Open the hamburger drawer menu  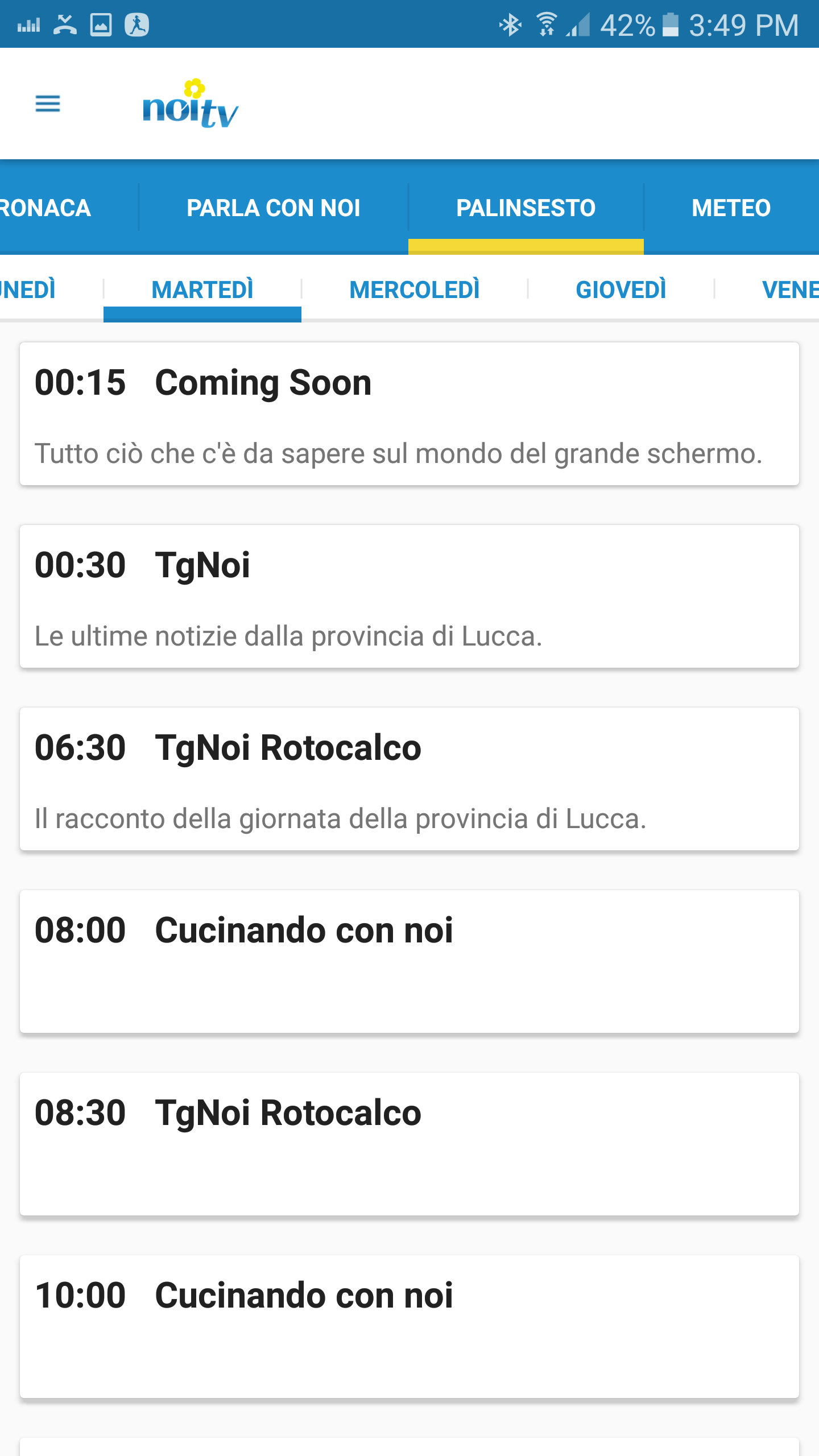48,104
